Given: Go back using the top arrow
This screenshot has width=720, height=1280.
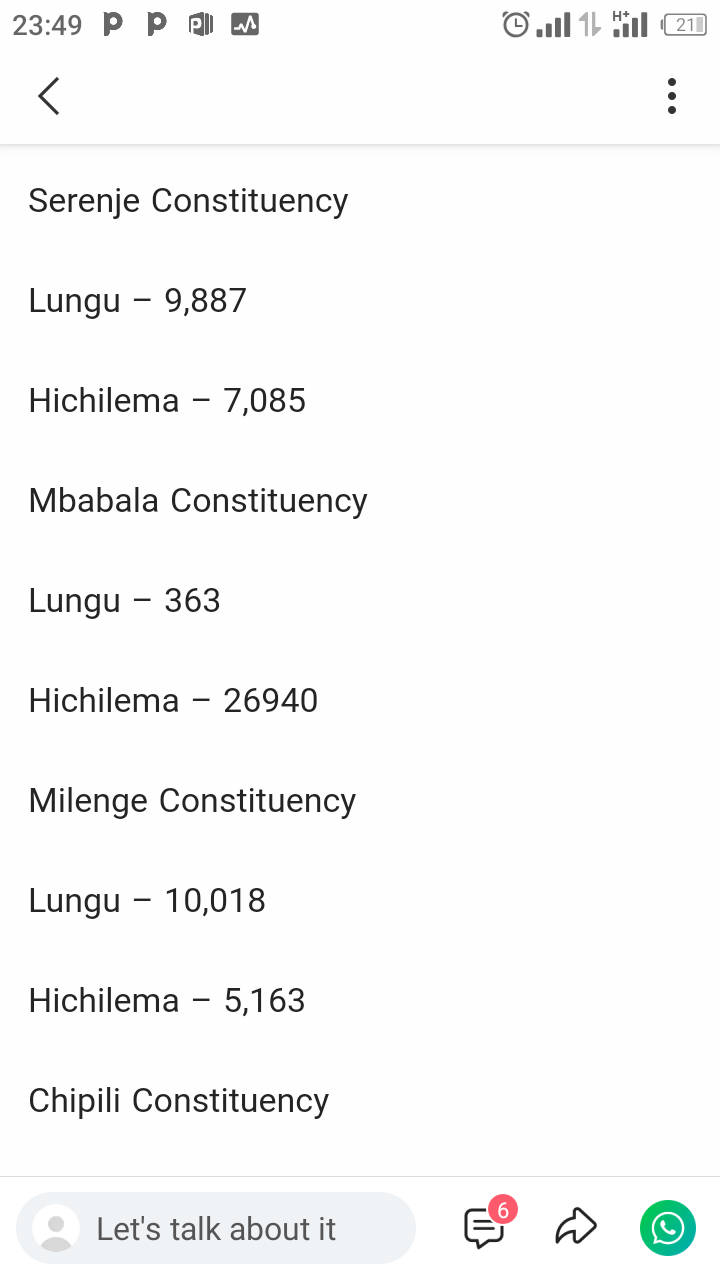Looking at the screenshot, I should [x=48, y=96].
